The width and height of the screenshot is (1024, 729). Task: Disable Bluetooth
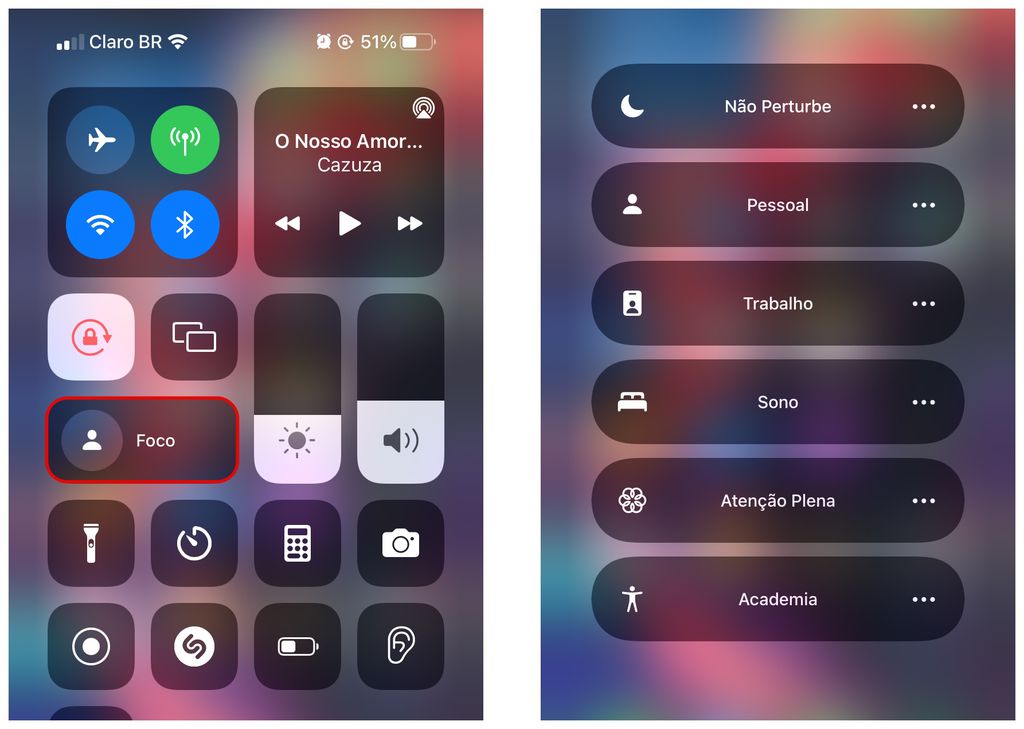185,225
